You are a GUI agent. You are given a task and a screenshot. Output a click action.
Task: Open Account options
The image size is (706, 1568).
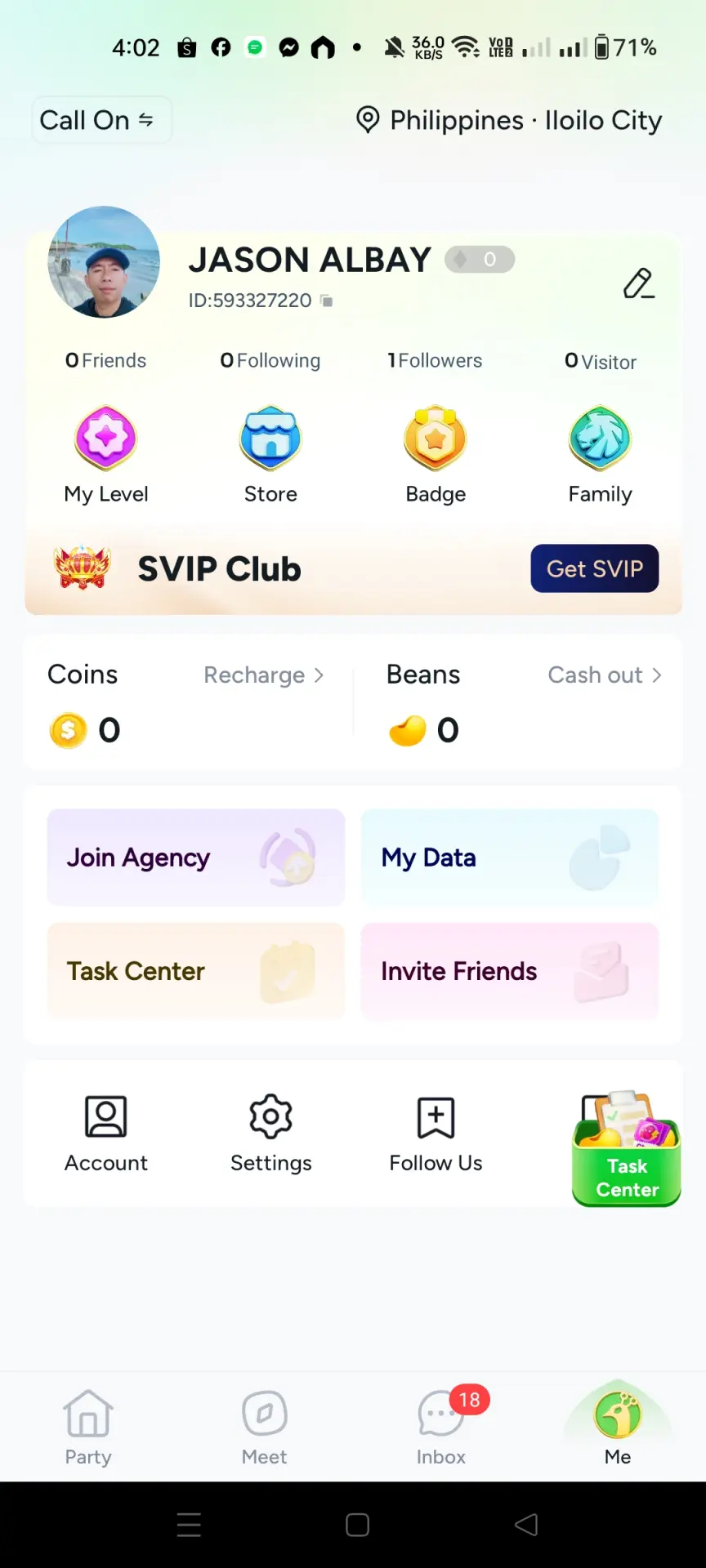tap(106, 1134)
